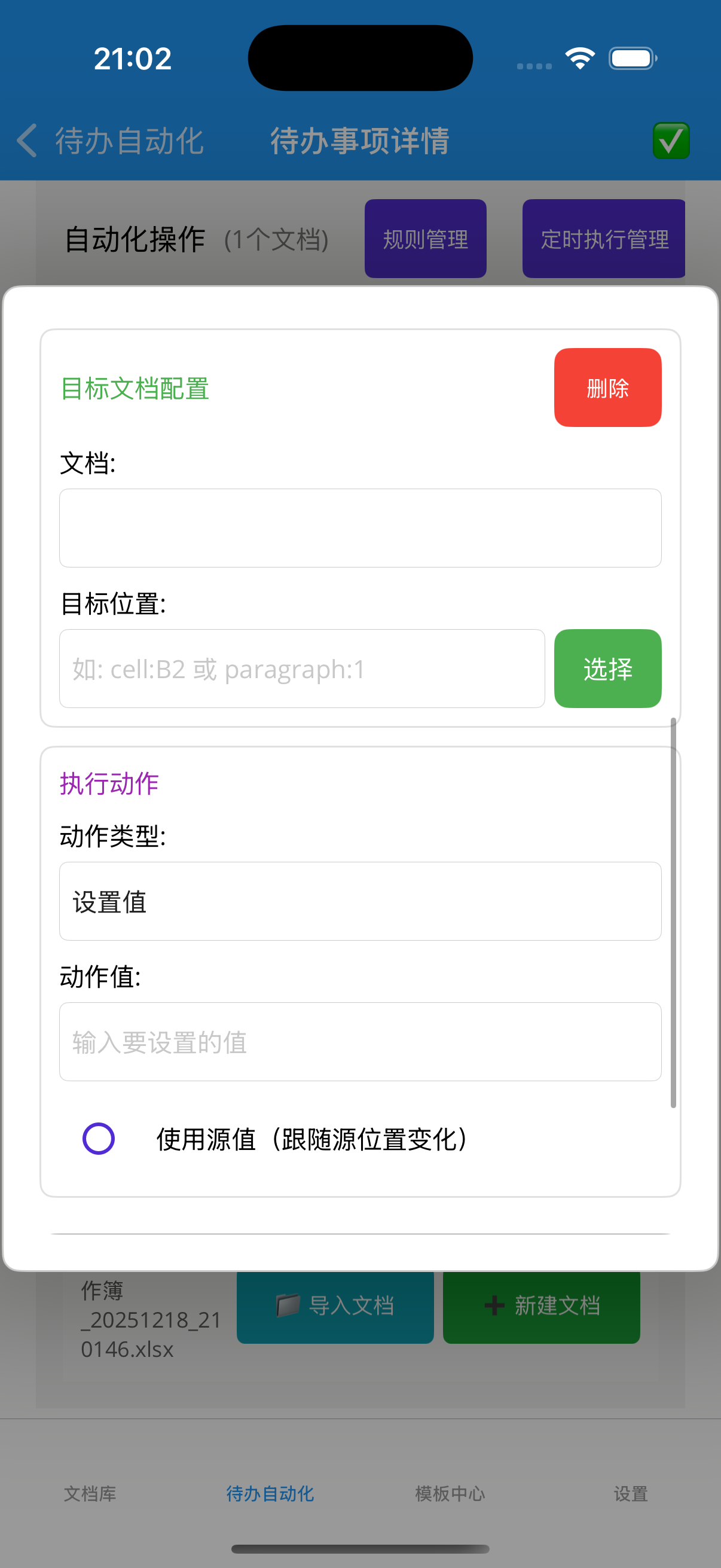Select the 待办自动化 bottom tab

[x=270, y=1494]
